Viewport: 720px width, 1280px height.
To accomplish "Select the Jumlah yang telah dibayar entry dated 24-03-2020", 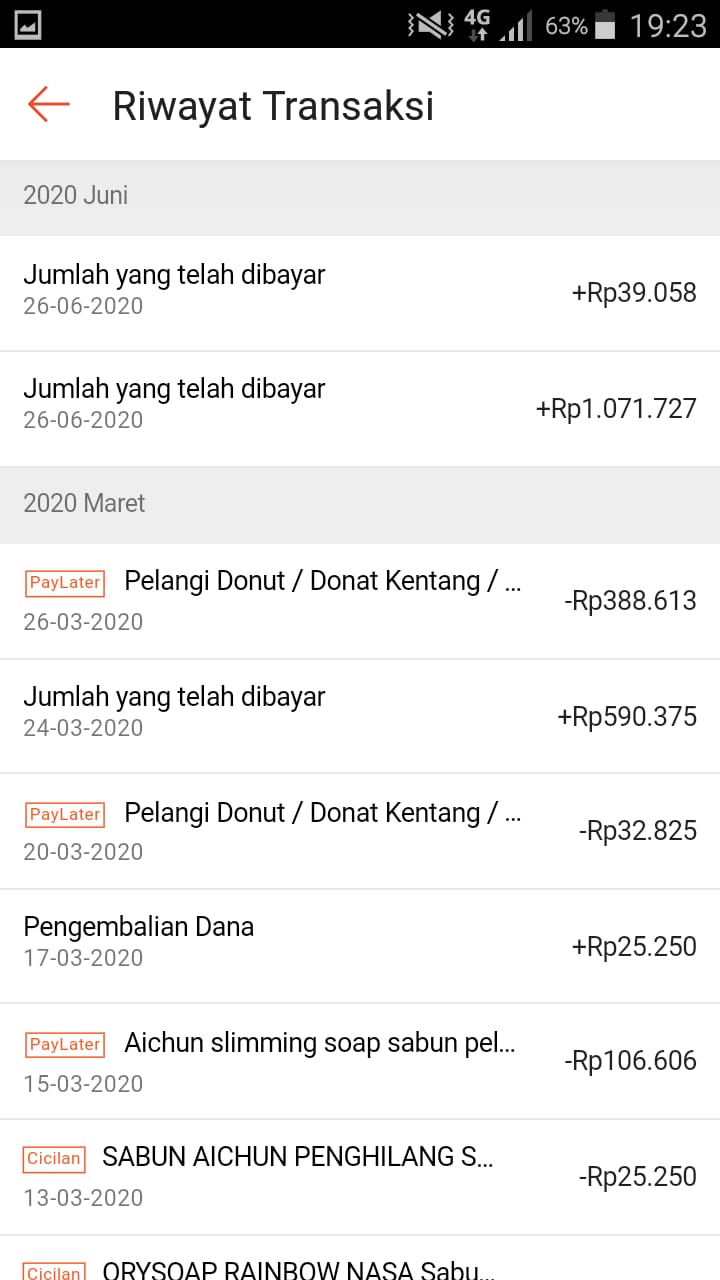I will pyautogui.click(x=360, y=710).
